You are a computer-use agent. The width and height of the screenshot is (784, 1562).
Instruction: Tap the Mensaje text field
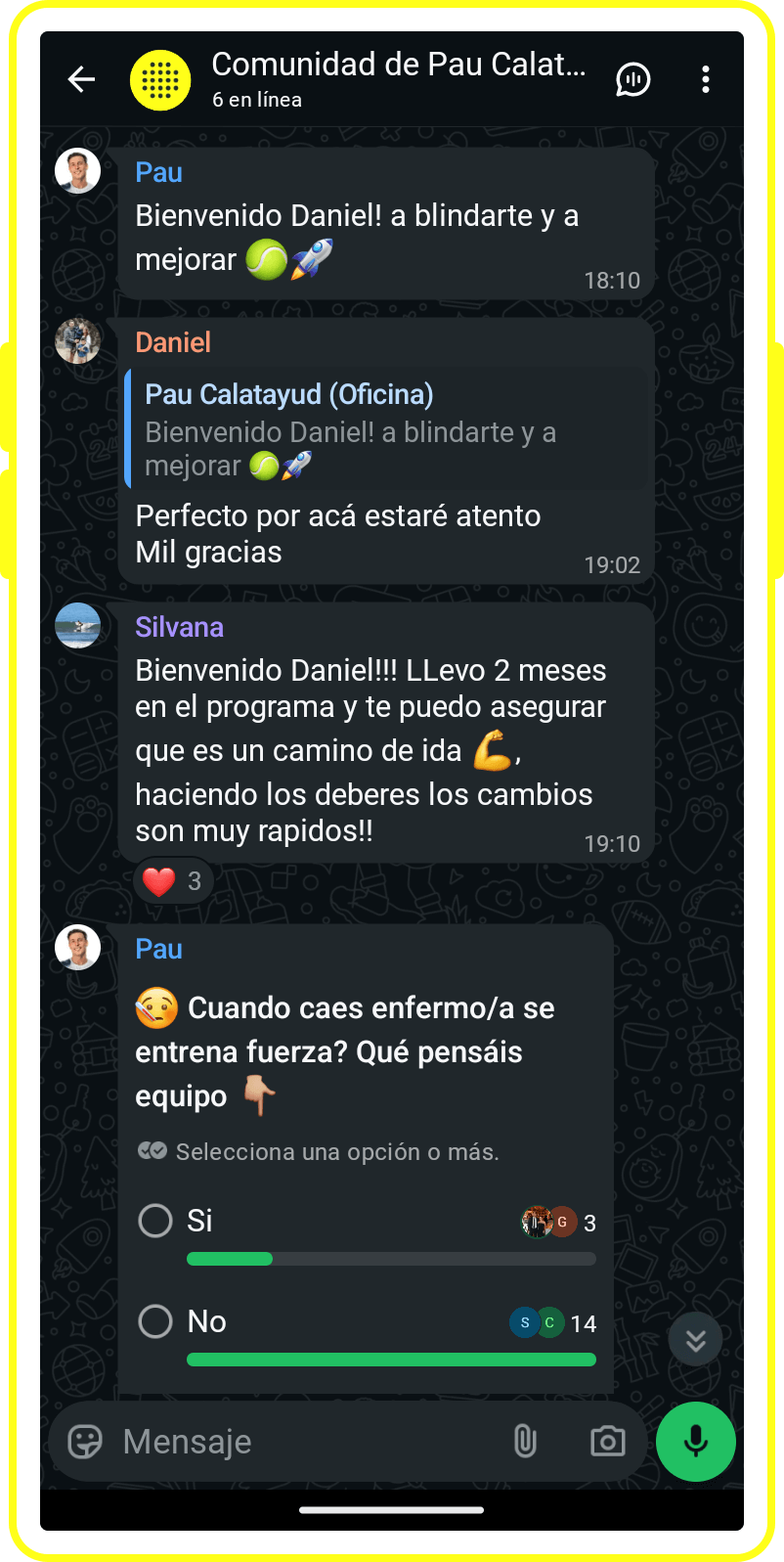[303, 1442]
